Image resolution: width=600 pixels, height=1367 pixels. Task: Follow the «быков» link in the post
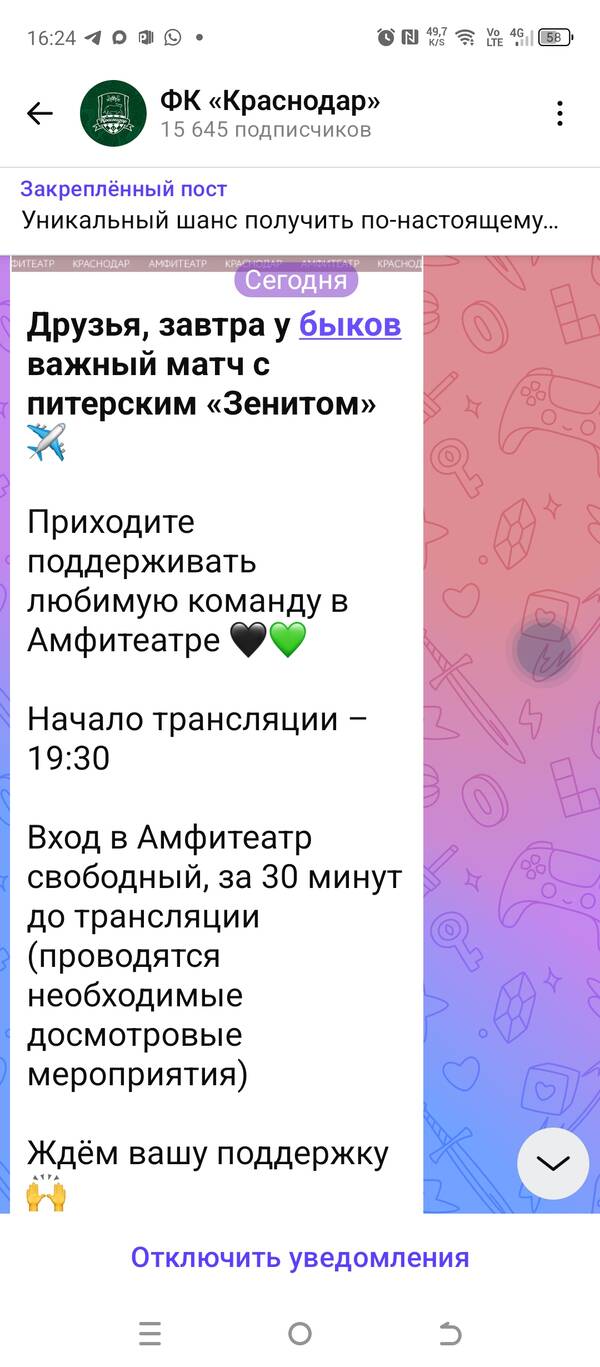(x=350, y=325)
